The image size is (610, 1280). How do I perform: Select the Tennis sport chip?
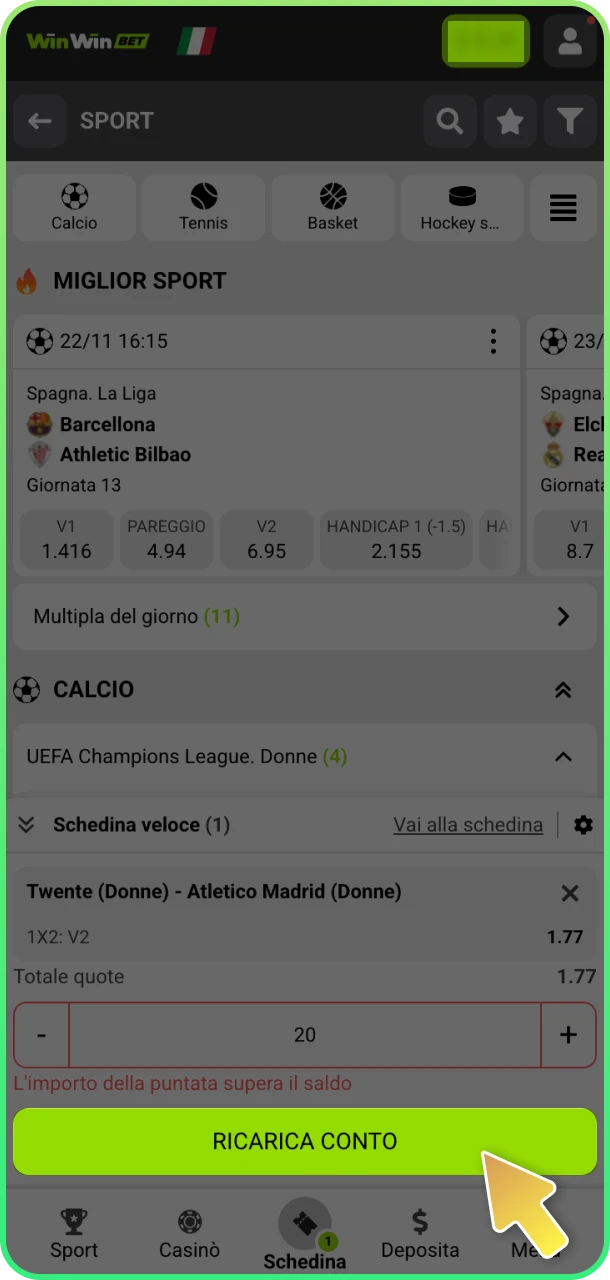click(203, 207)
